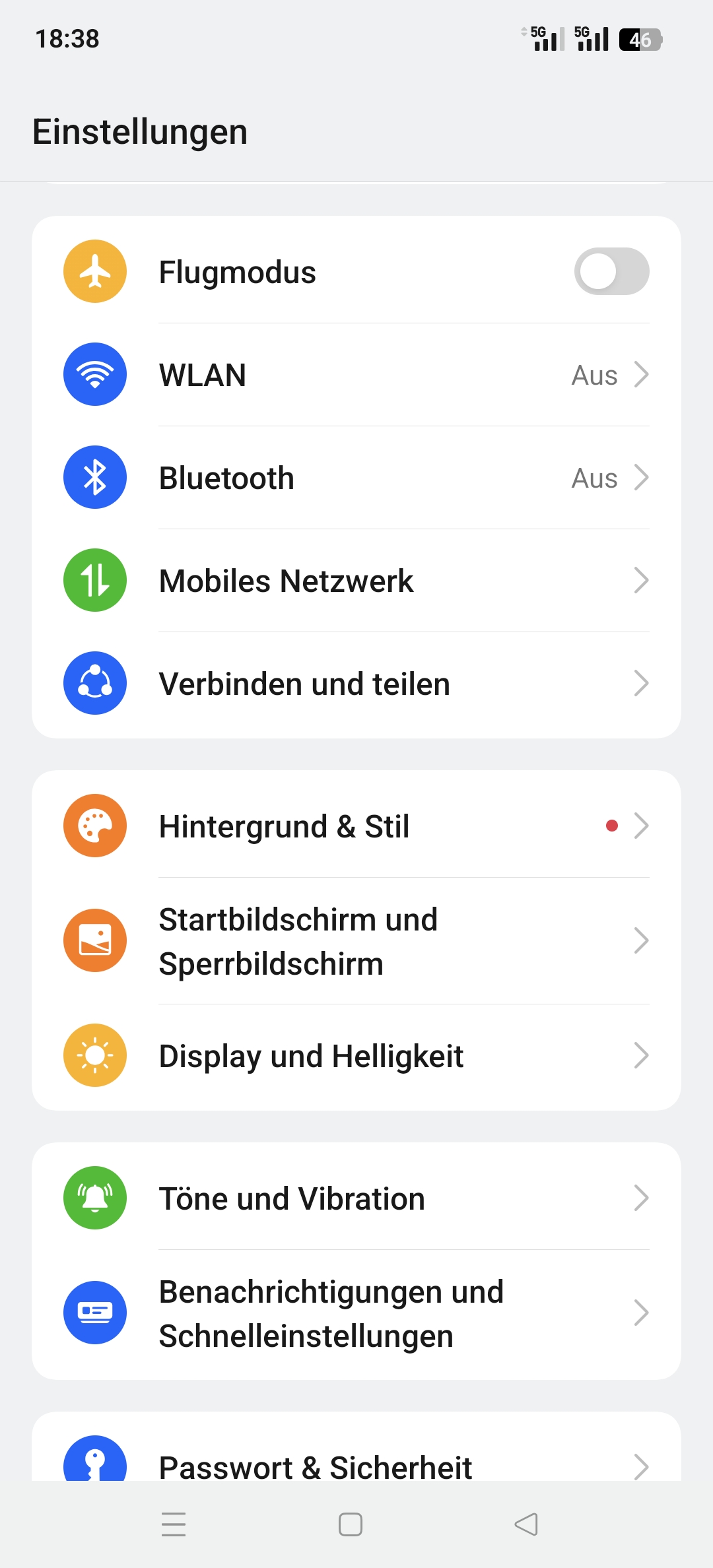Screen dimensions: 713x1568
Task: Open Display und Helligkeit
Action: coord(356,1056)
